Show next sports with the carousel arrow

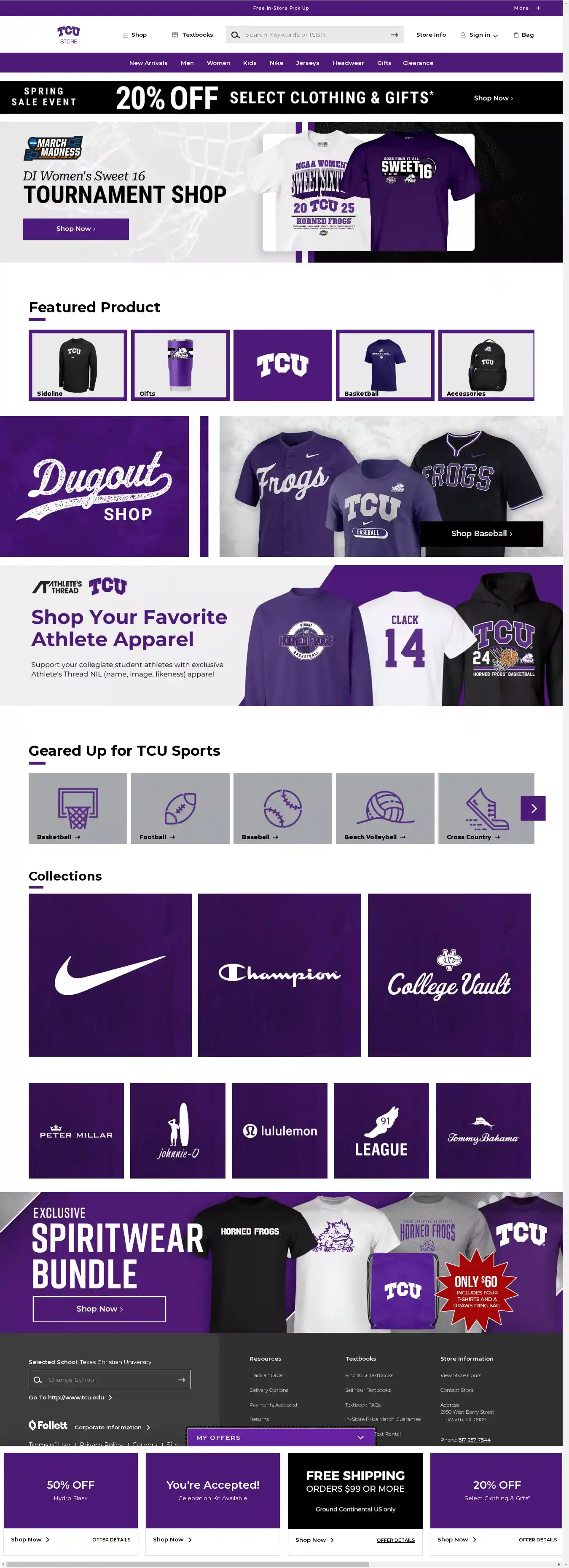point(532,808)
